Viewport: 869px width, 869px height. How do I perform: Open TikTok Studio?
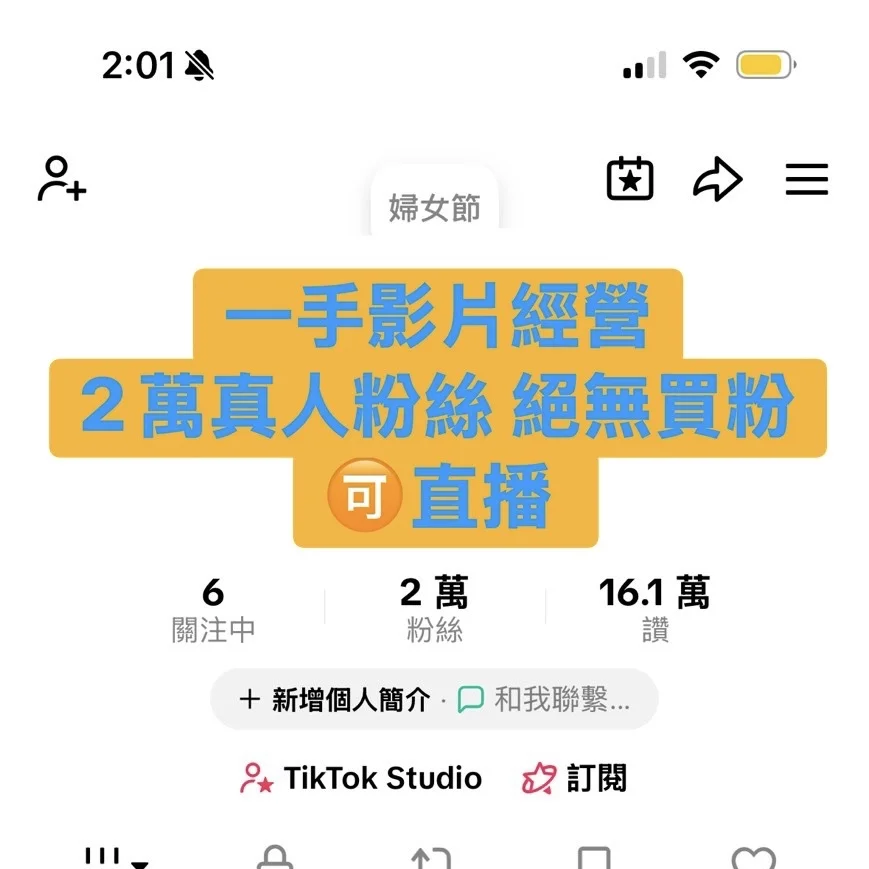pos(362,778)
